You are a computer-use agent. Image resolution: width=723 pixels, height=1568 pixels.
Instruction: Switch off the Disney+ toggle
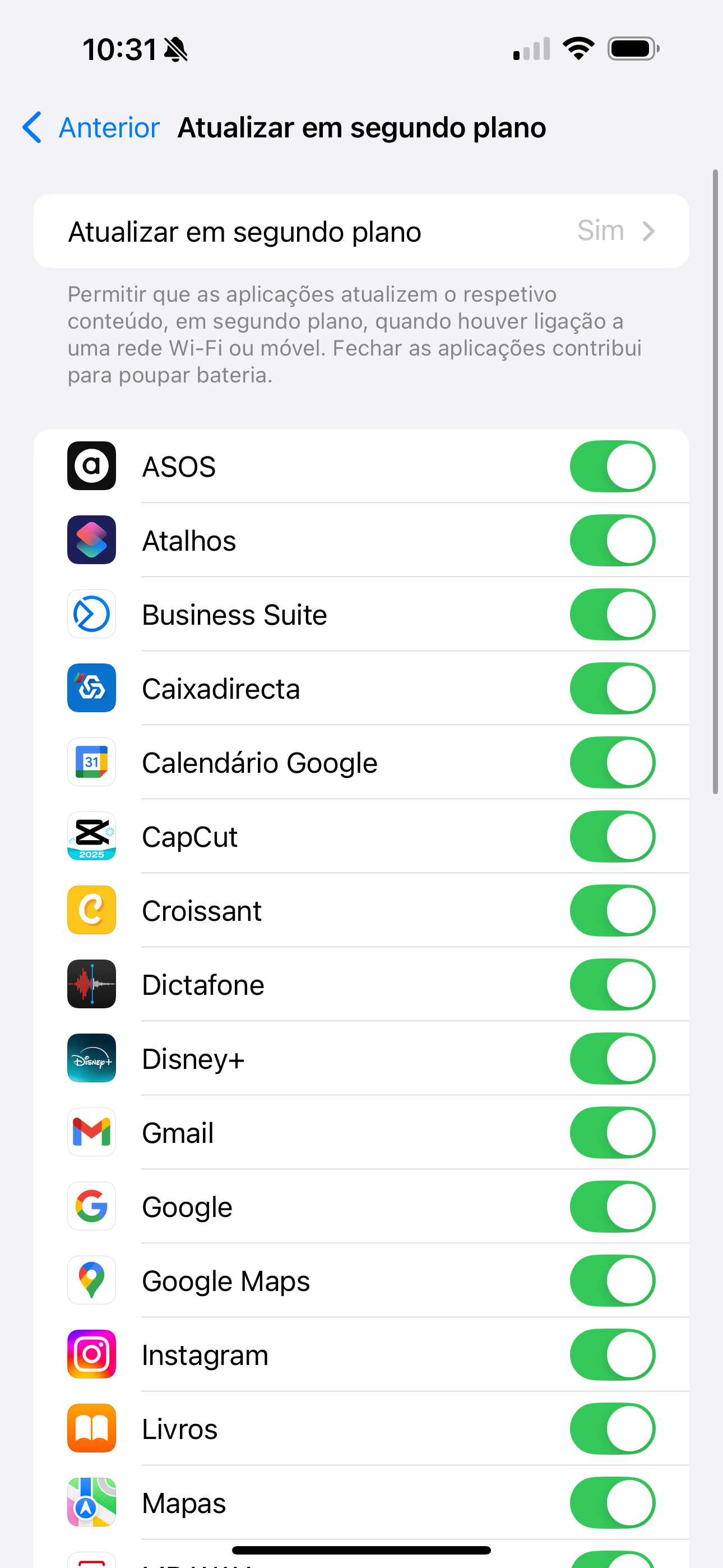click(612, 1059)
